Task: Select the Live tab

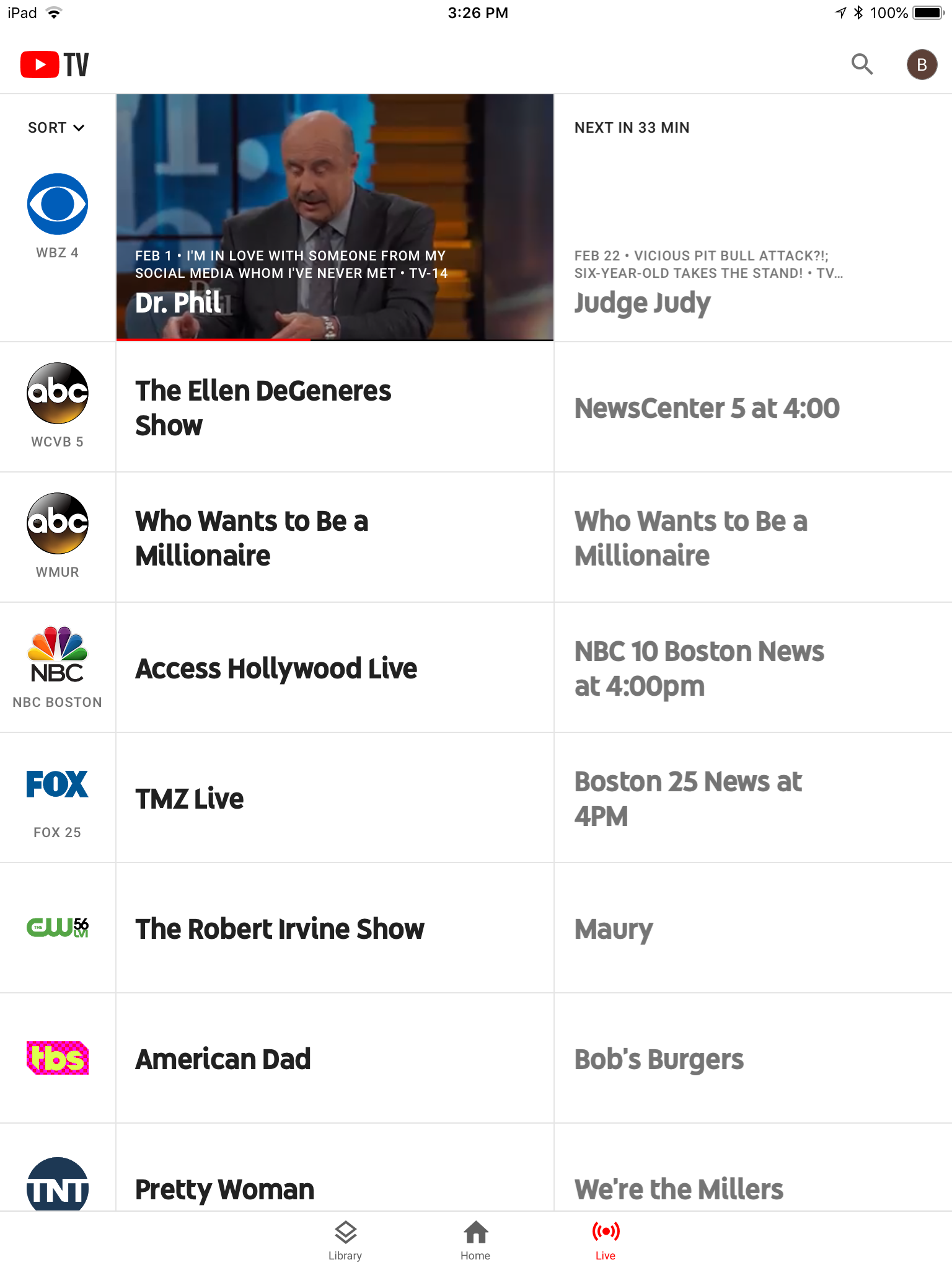Action: pos(606,1240)
